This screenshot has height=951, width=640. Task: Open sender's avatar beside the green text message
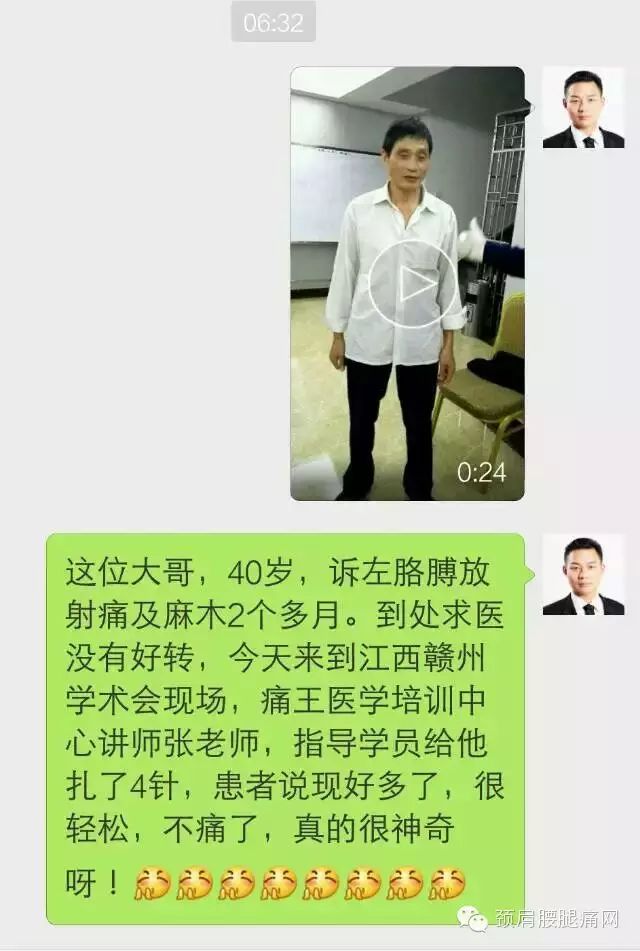[583, 575]
